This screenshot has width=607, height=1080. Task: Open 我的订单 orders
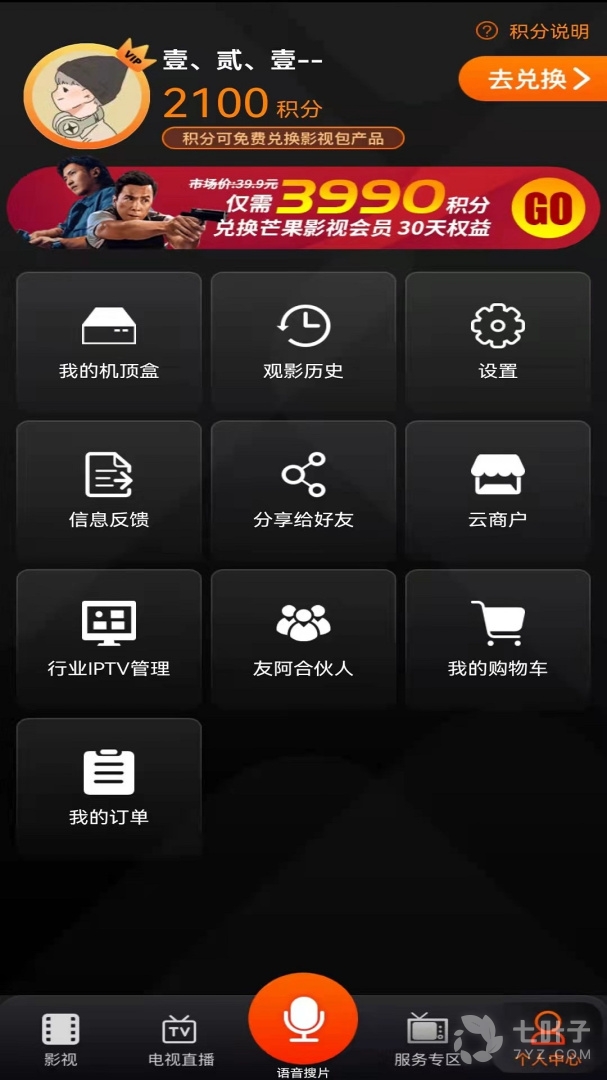[x=109, y=788]
